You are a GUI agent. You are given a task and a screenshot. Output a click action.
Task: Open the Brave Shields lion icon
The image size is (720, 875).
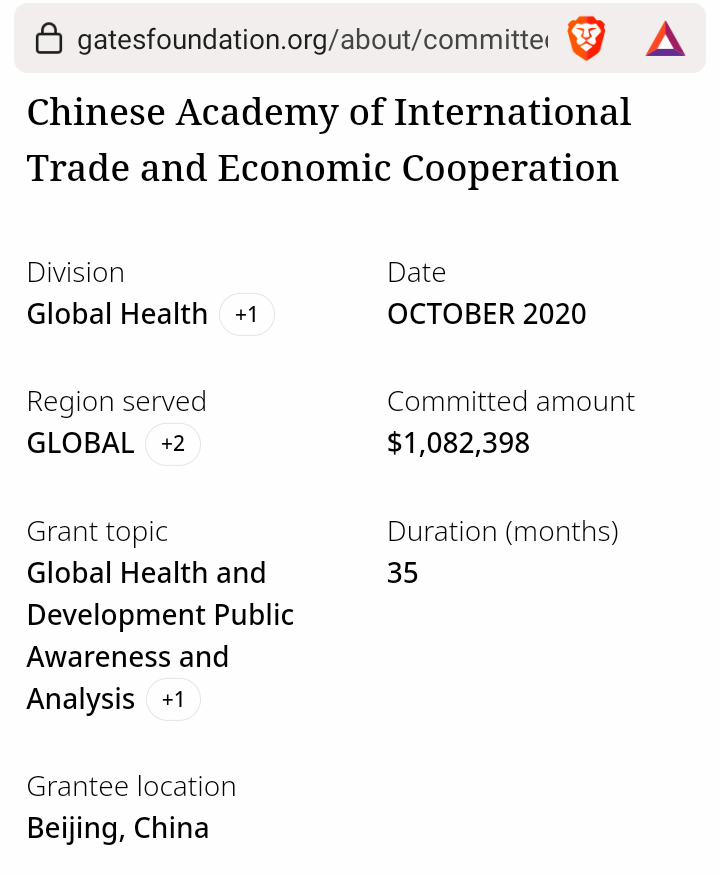(586, 39)
